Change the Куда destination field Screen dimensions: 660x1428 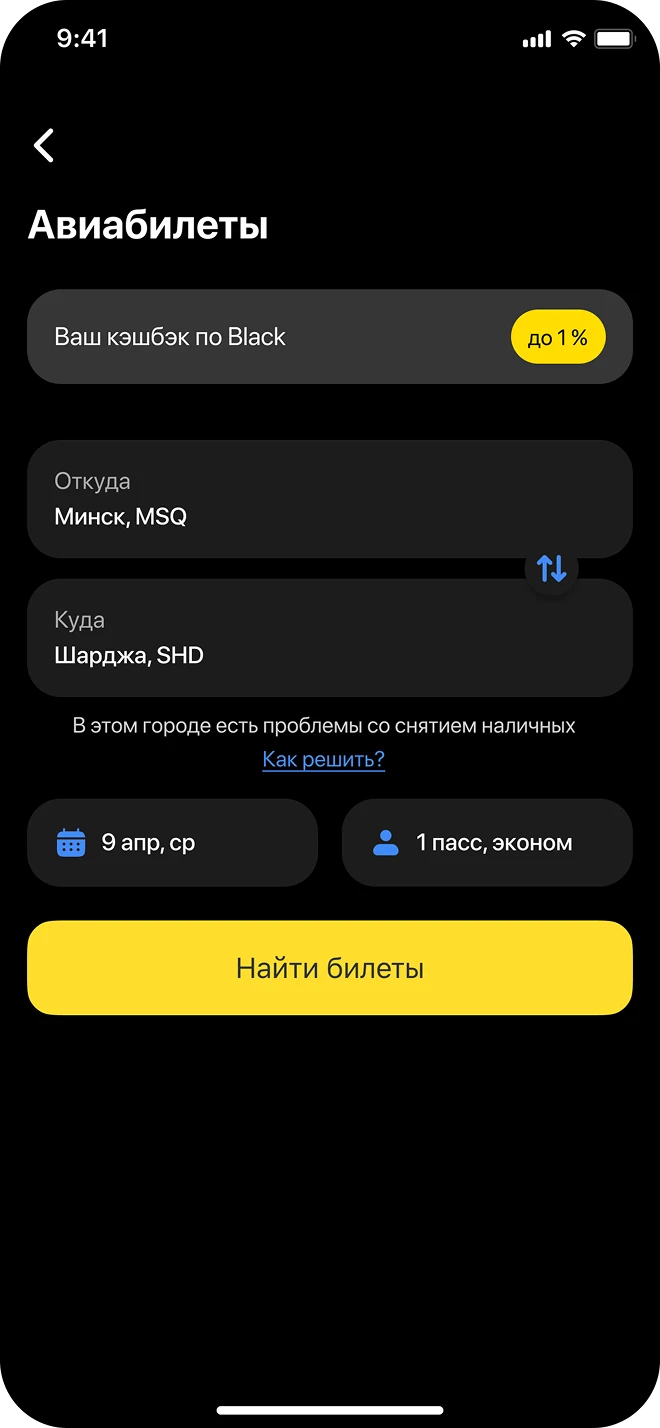click(x=280, y=638)
